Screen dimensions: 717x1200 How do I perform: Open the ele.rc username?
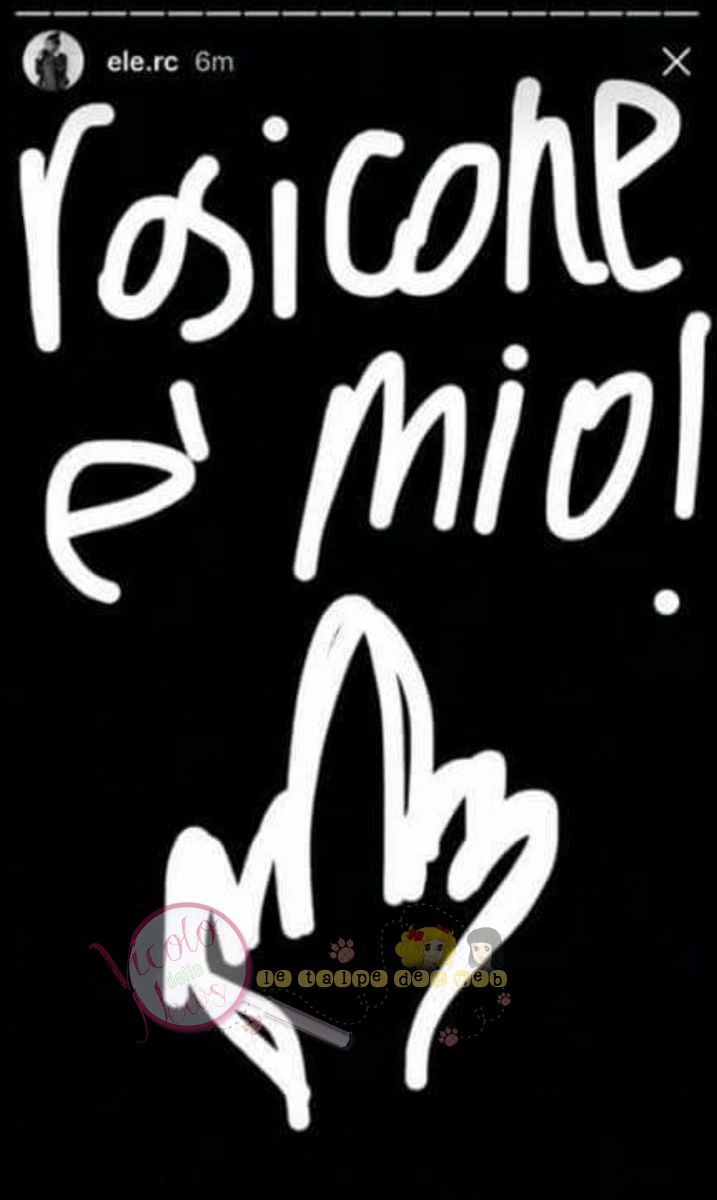[x=141, y=62]
